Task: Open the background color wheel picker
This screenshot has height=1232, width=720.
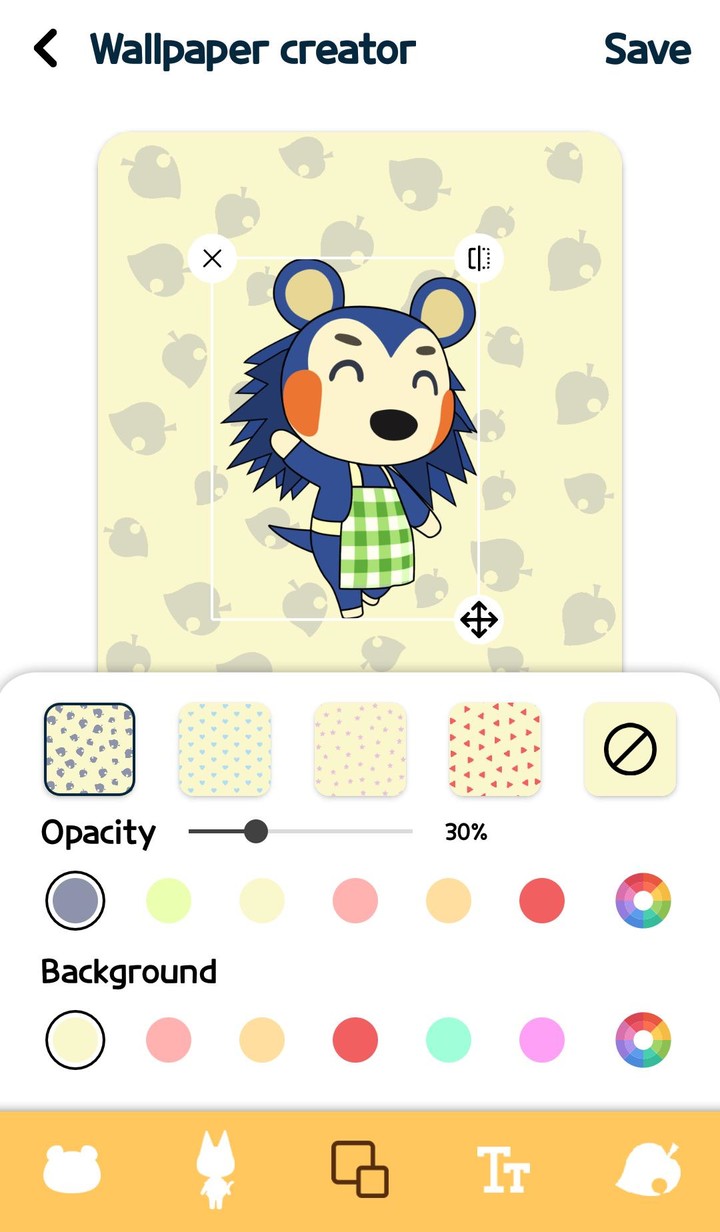Action: pyautogui.click(x=643, y=1040)
